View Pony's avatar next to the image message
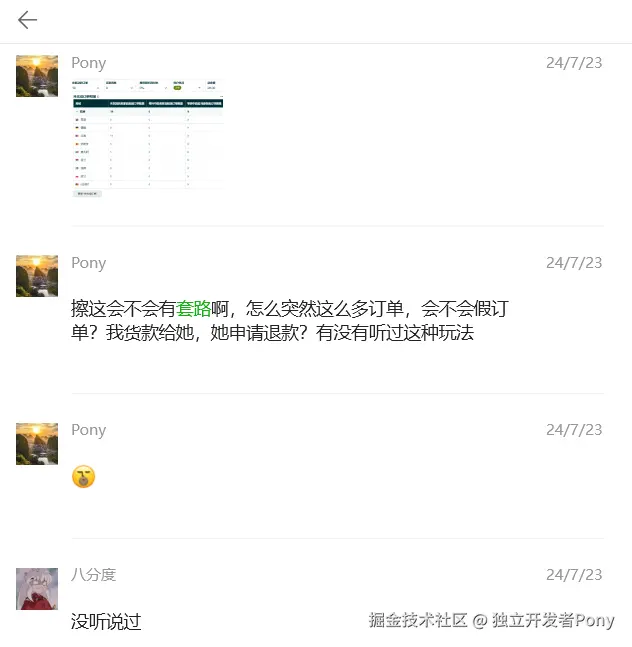632x647 pixels. tap(37, 76)
